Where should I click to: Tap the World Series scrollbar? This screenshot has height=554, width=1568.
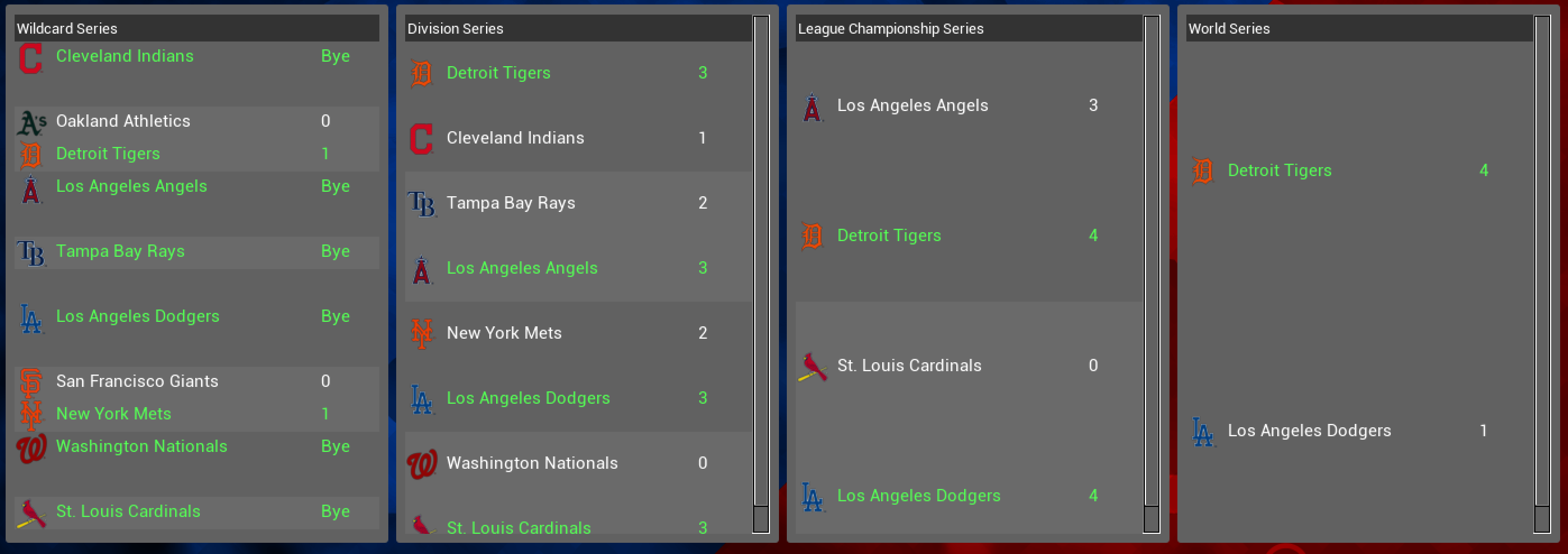[x=1541, y=261]
